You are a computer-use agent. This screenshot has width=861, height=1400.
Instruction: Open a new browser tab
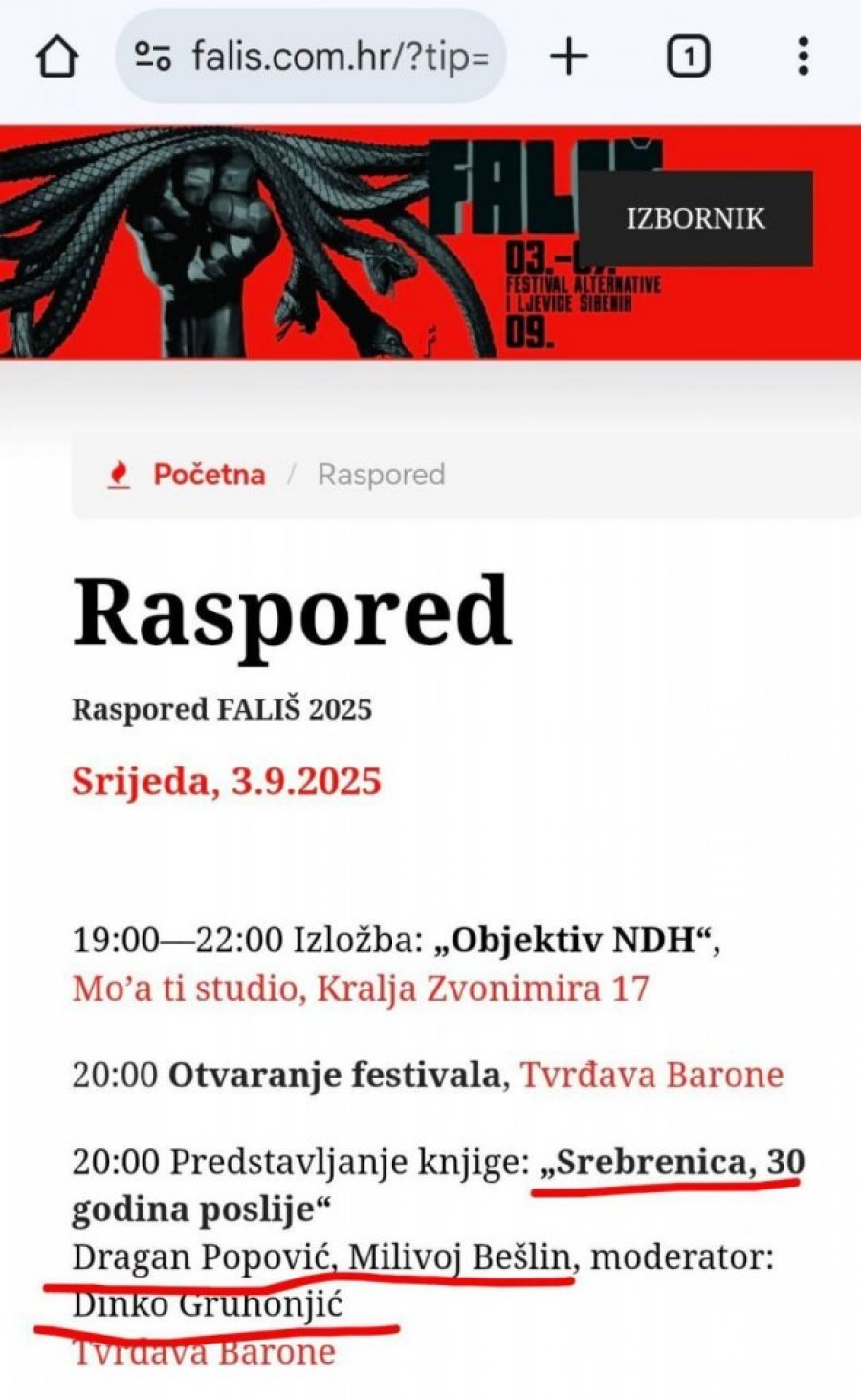(569, 57)
